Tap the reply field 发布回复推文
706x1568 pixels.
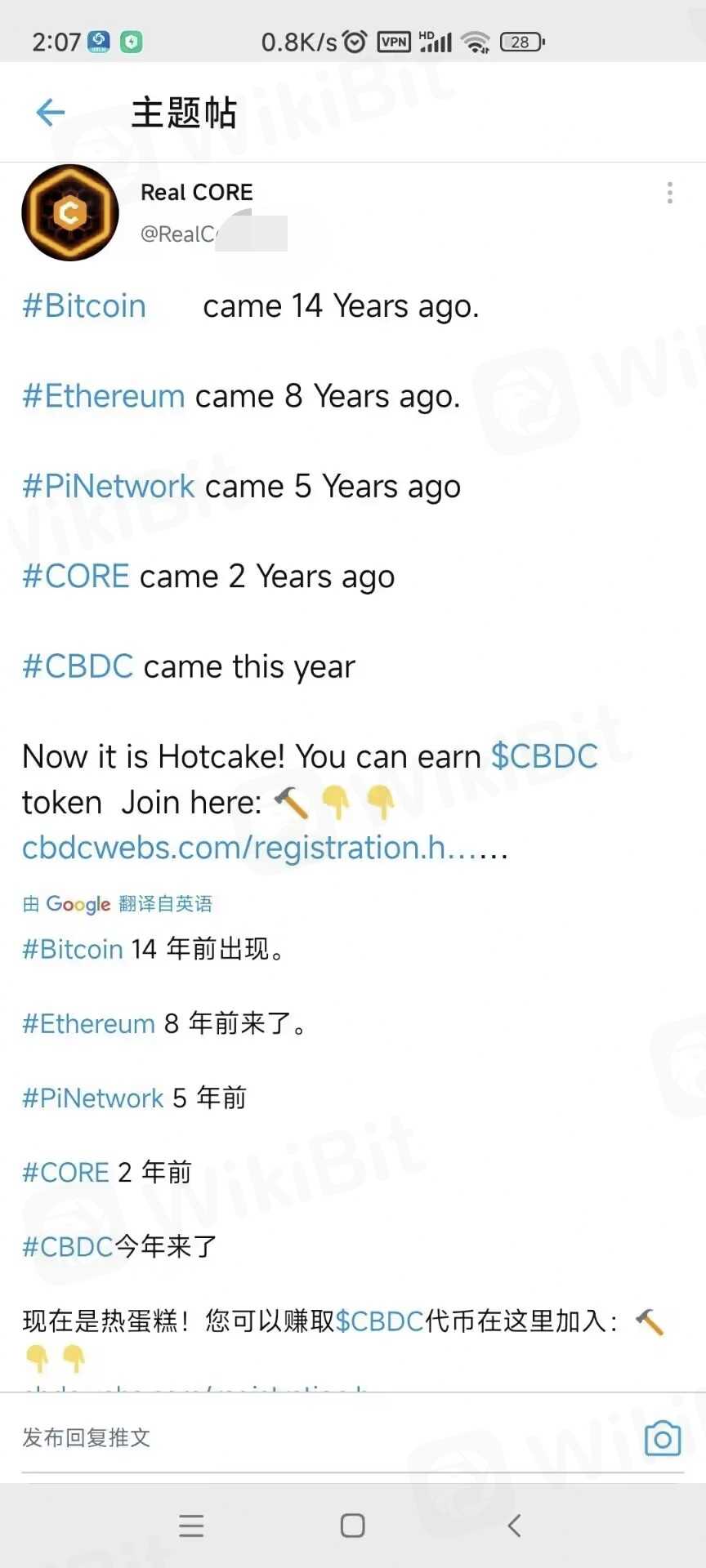tap(327, 1438)
